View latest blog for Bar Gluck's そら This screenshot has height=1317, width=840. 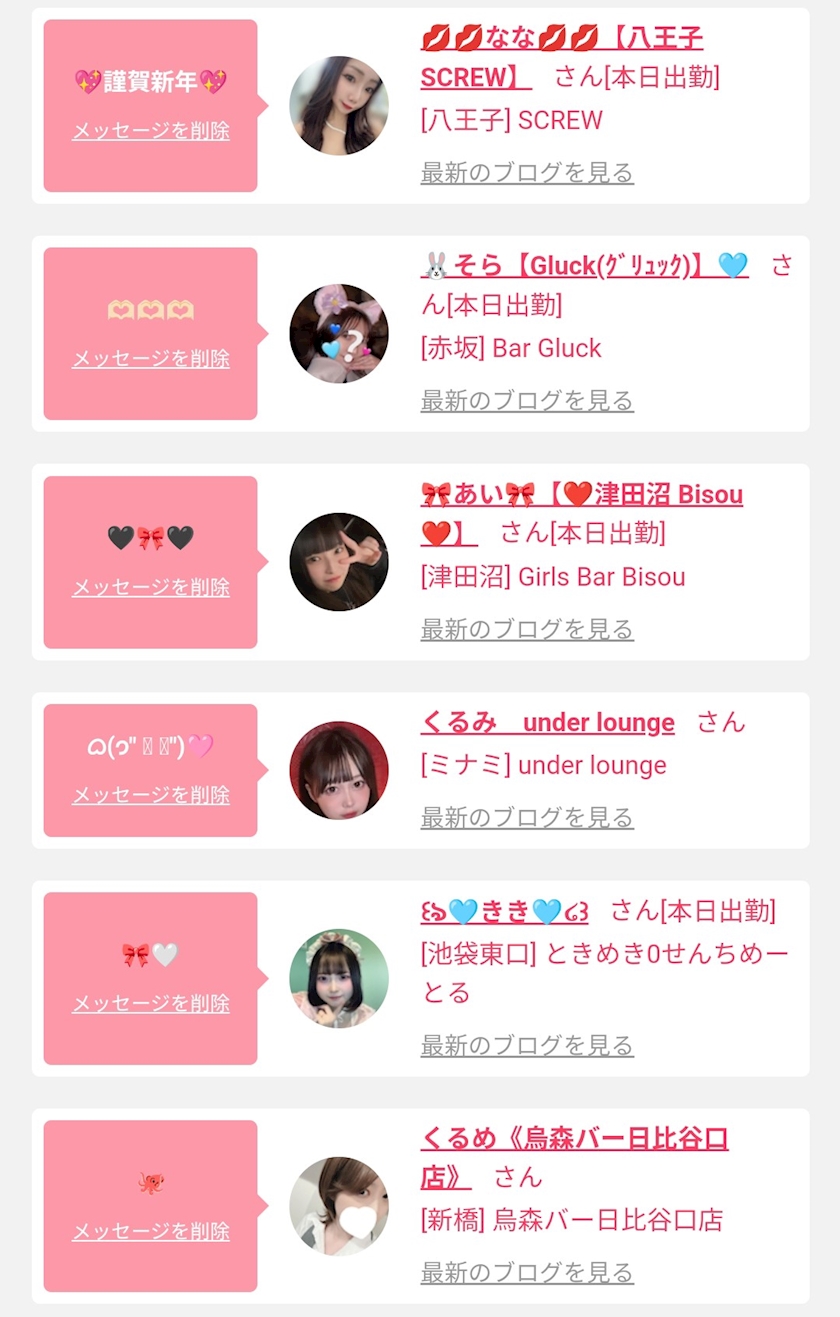(527, 400)
